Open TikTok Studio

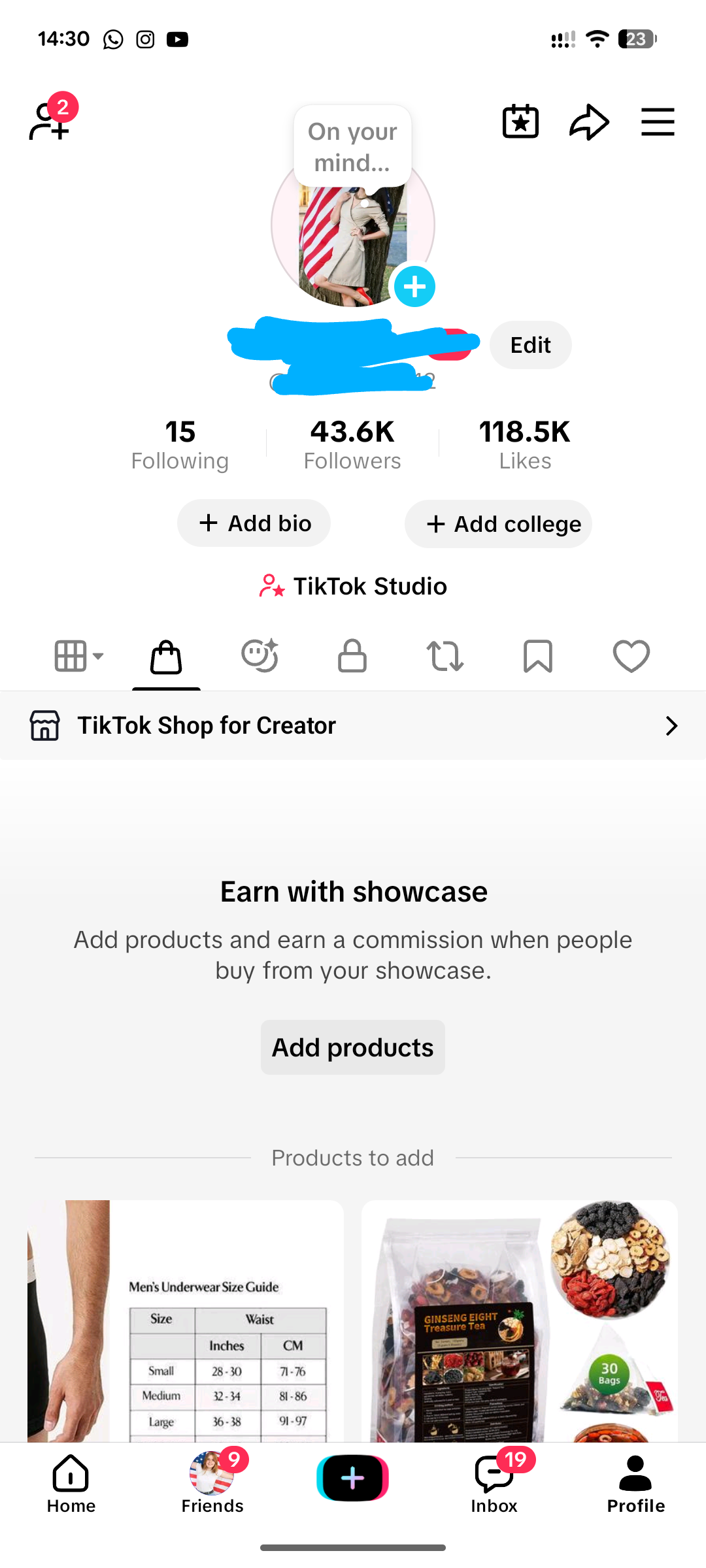(x=353, y=586)
